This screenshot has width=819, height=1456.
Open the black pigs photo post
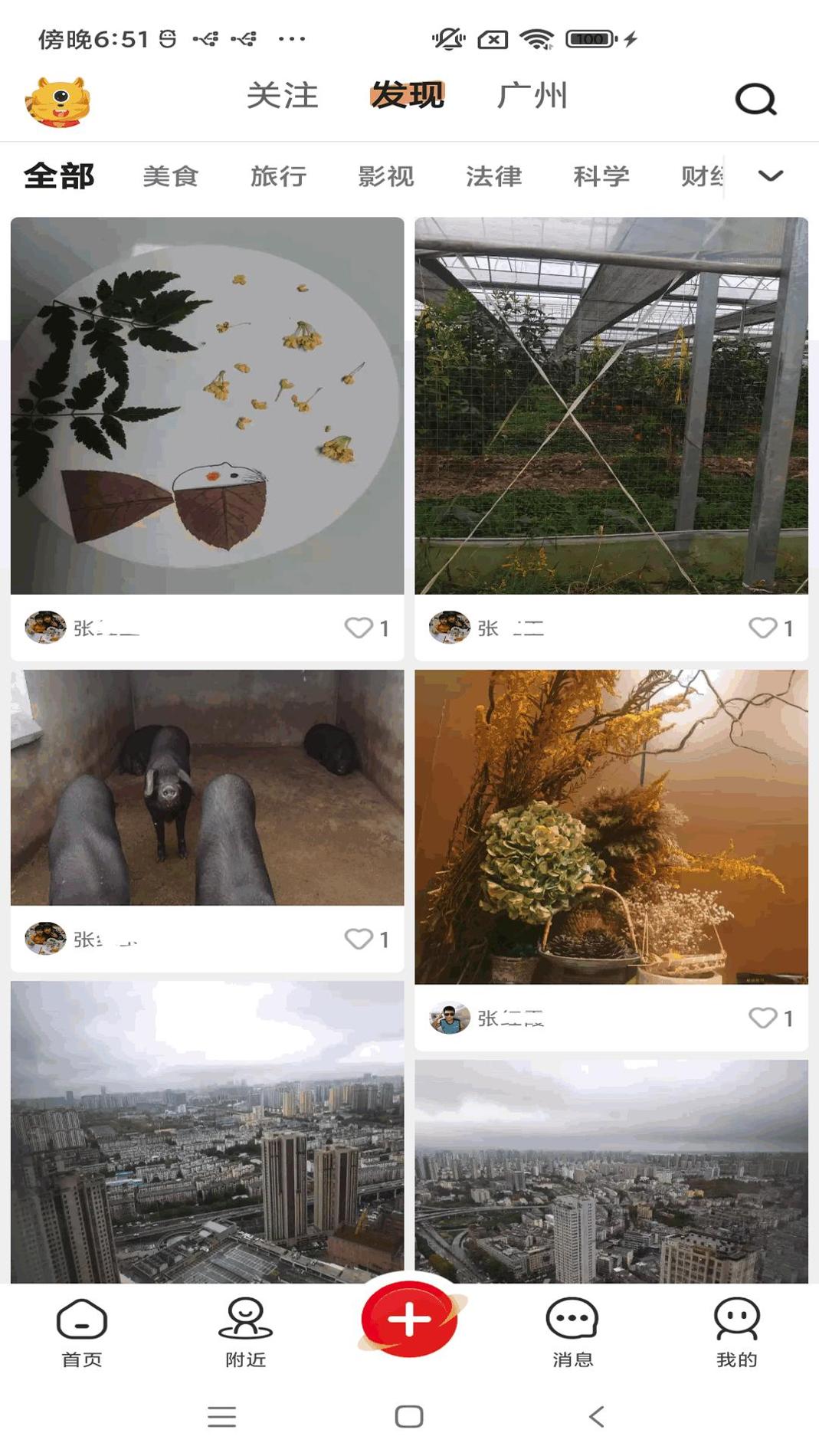[x=207, y=787]
